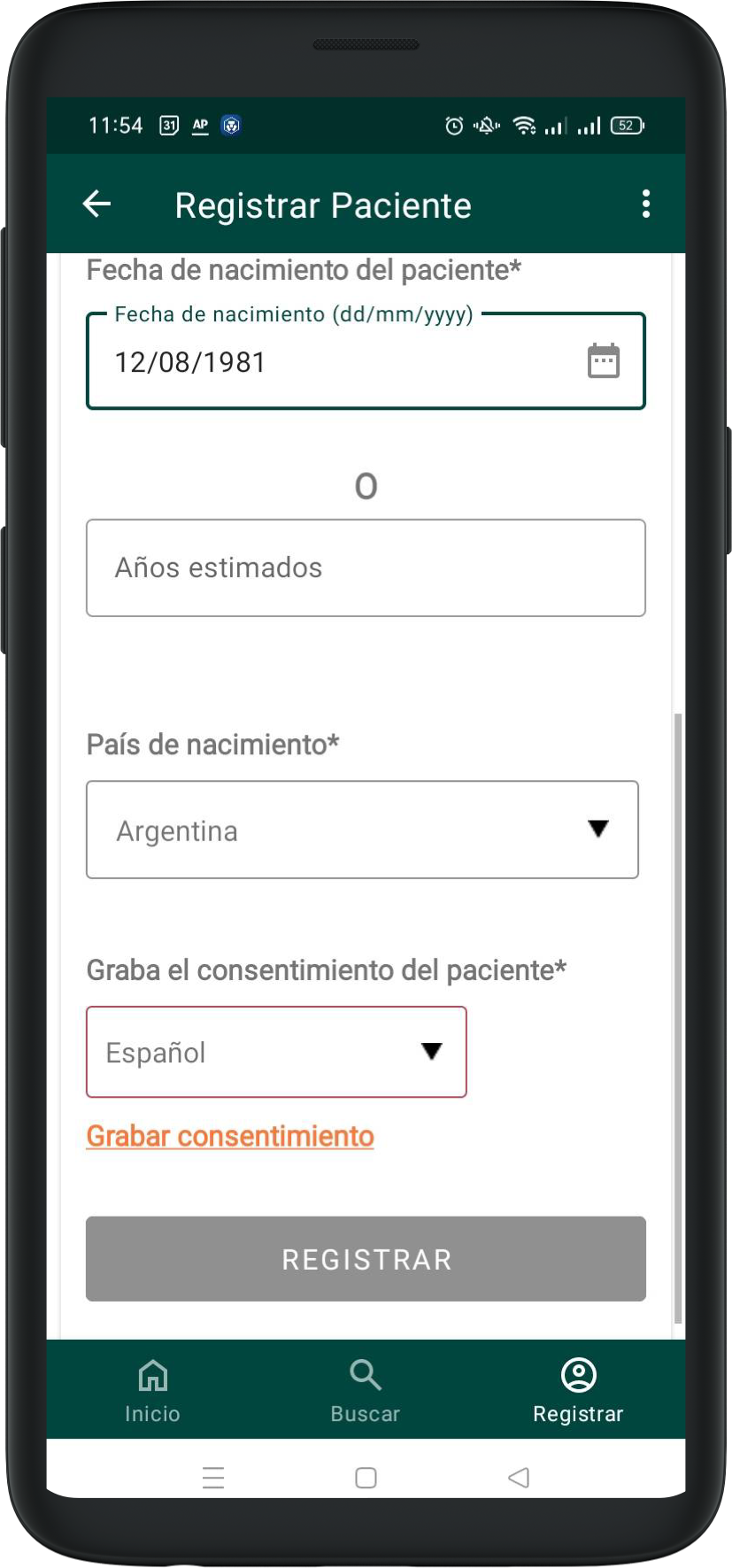This screenshot has height=1568, width=732.
Task: Submit with the REGISTRAR button
Action: (x=366, y=1258)
